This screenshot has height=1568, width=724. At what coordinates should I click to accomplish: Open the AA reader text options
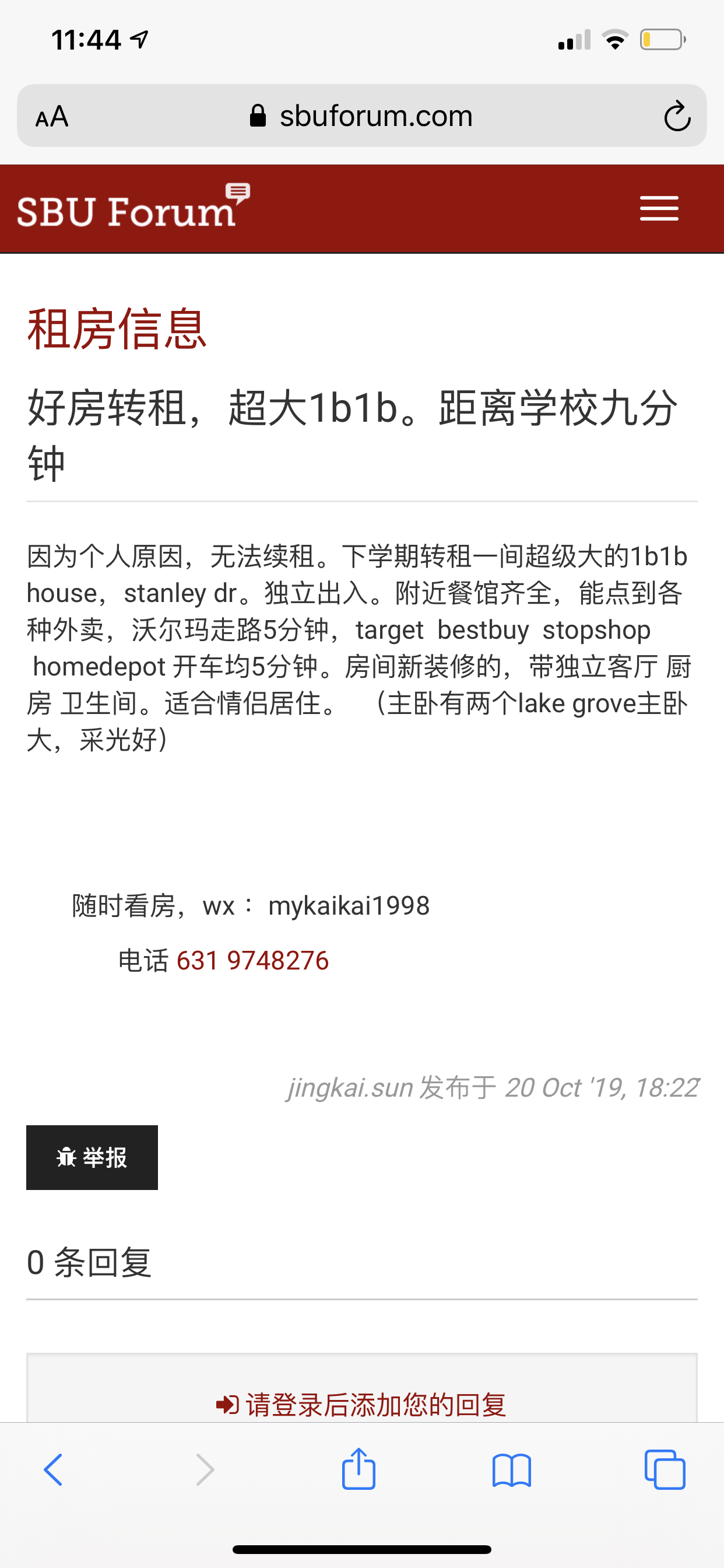pos(52,116)
